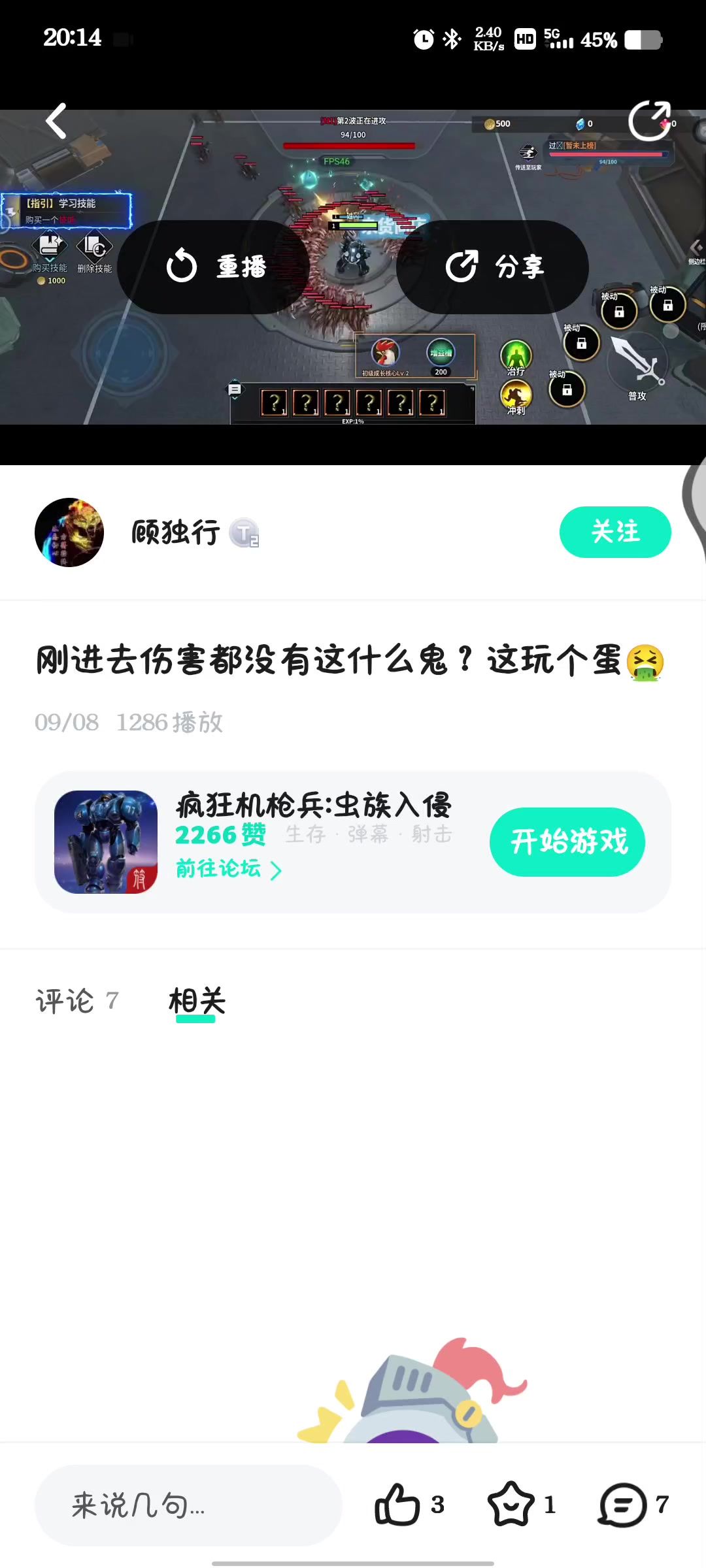Tap the 分享 button on the video
The height and width of the screenshot is (1568, 706).
pos(494,267)
